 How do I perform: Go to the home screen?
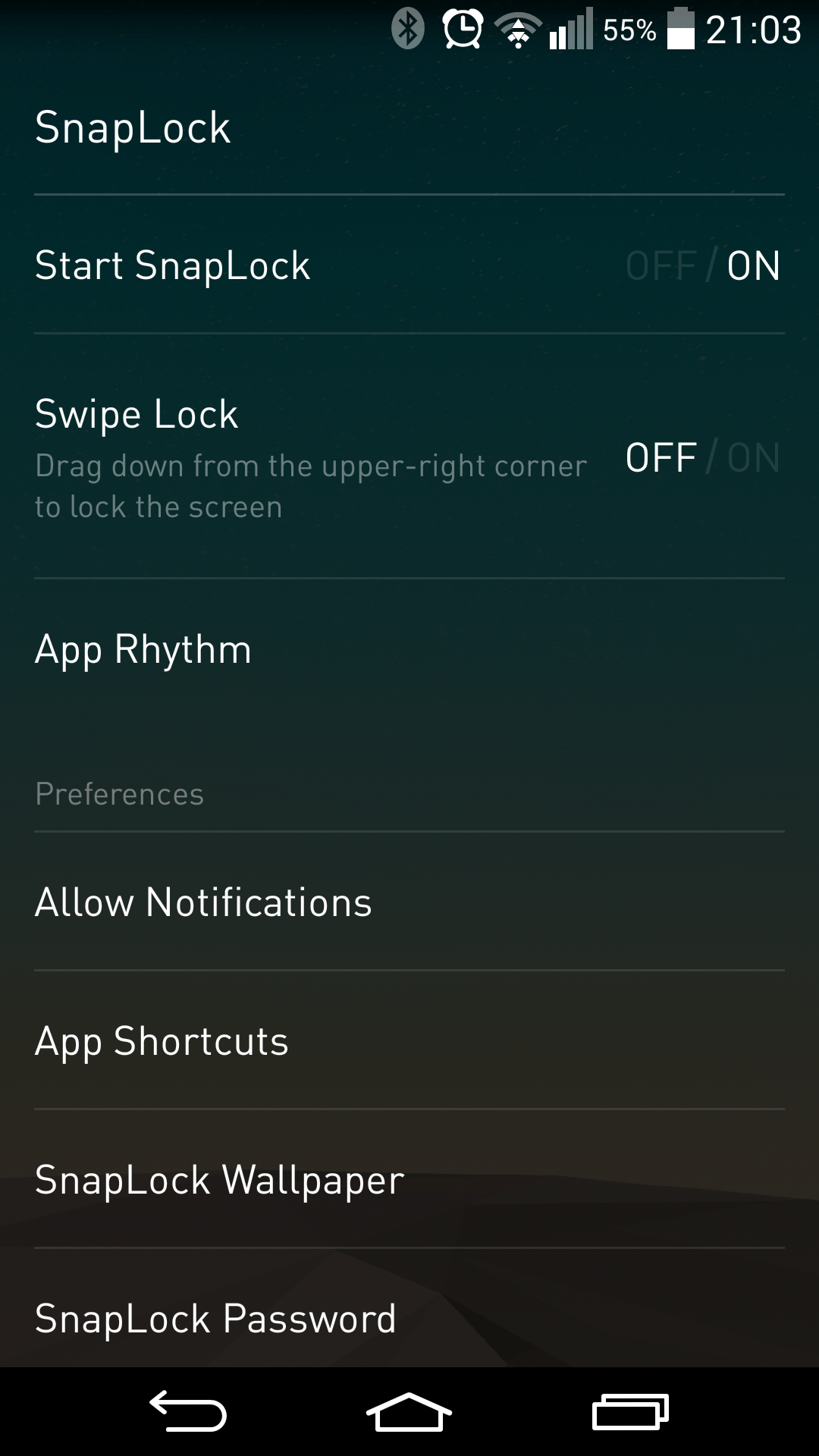coord(409,1412)
